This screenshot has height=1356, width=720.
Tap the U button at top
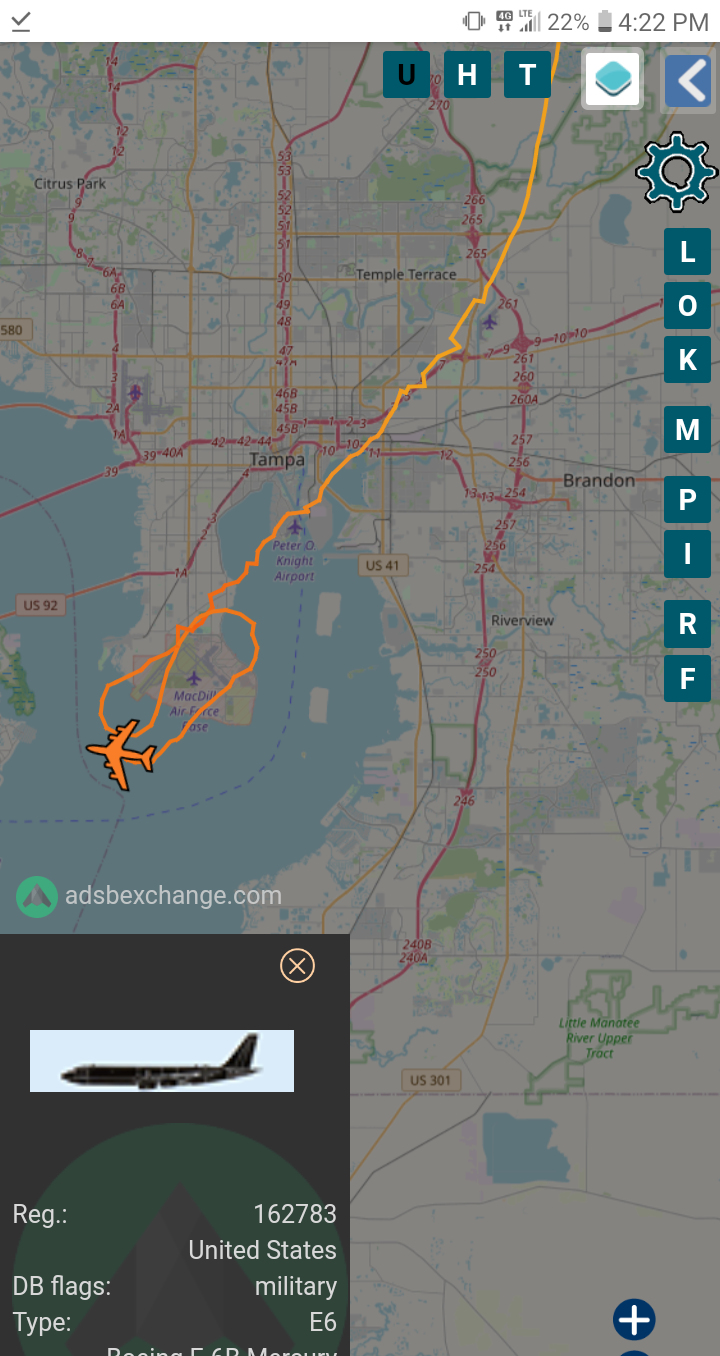[x=406, y=74]
